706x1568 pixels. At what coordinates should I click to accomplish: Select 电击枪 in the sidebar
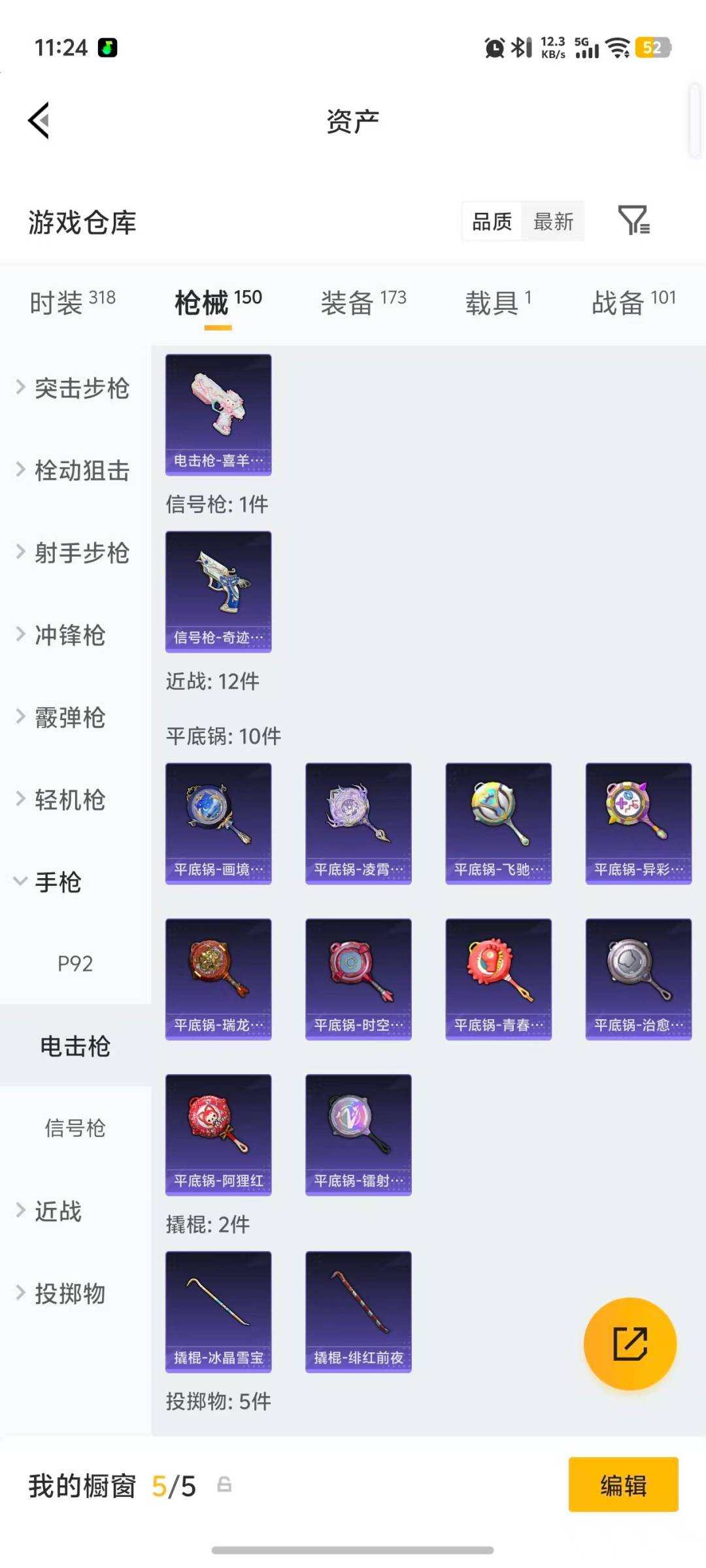click(75, 1045)
